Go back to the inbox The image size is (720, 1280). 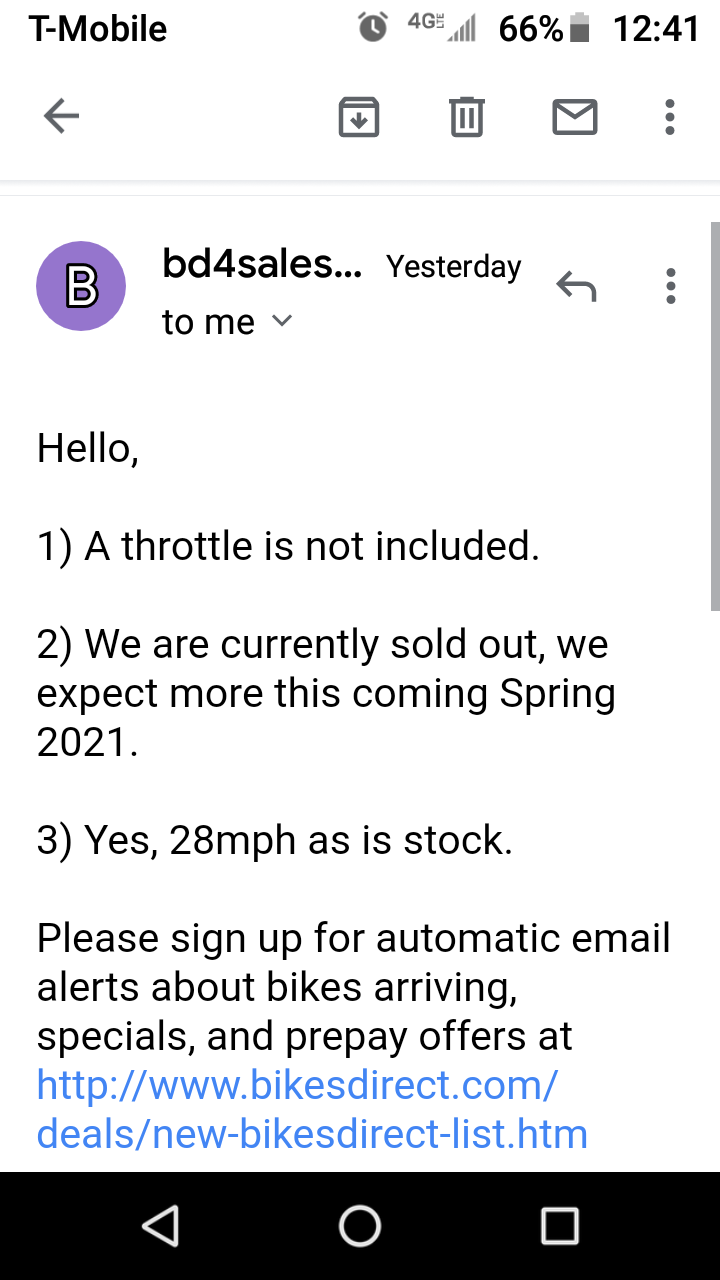point(61,118)
